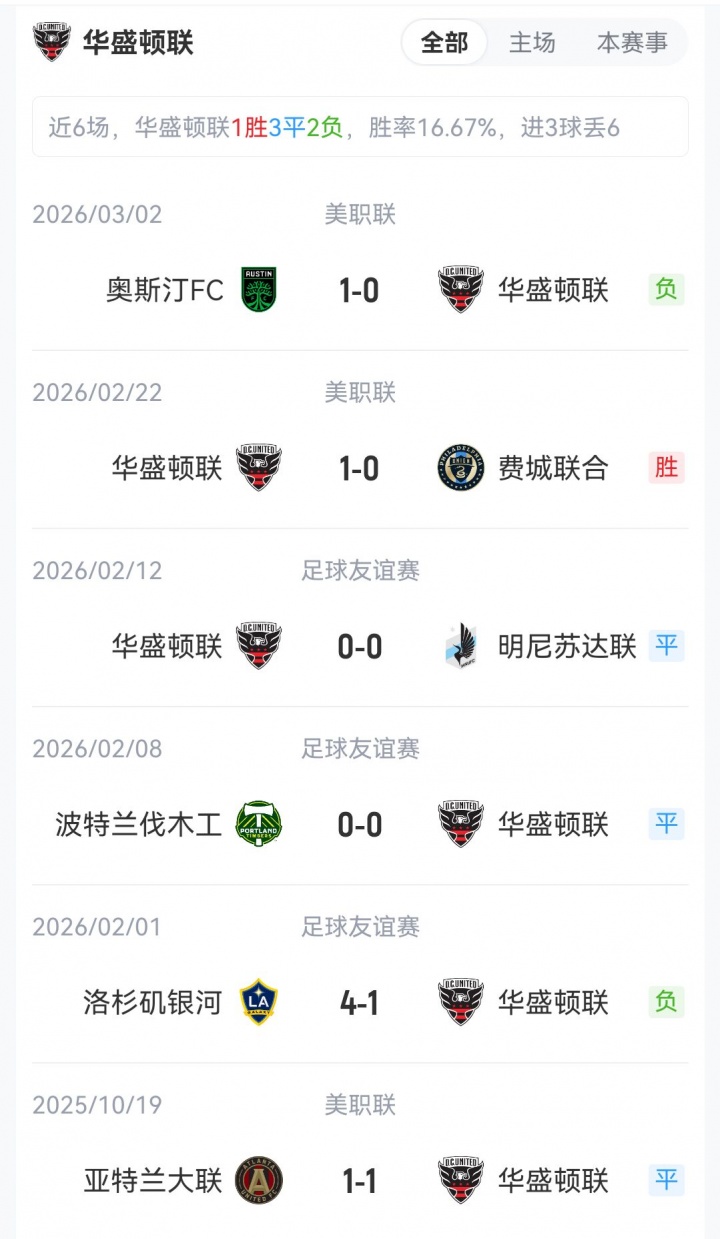
Task: View the 洛杉矶银河 4-1 华盛顿联 match
Action: 359,1003
